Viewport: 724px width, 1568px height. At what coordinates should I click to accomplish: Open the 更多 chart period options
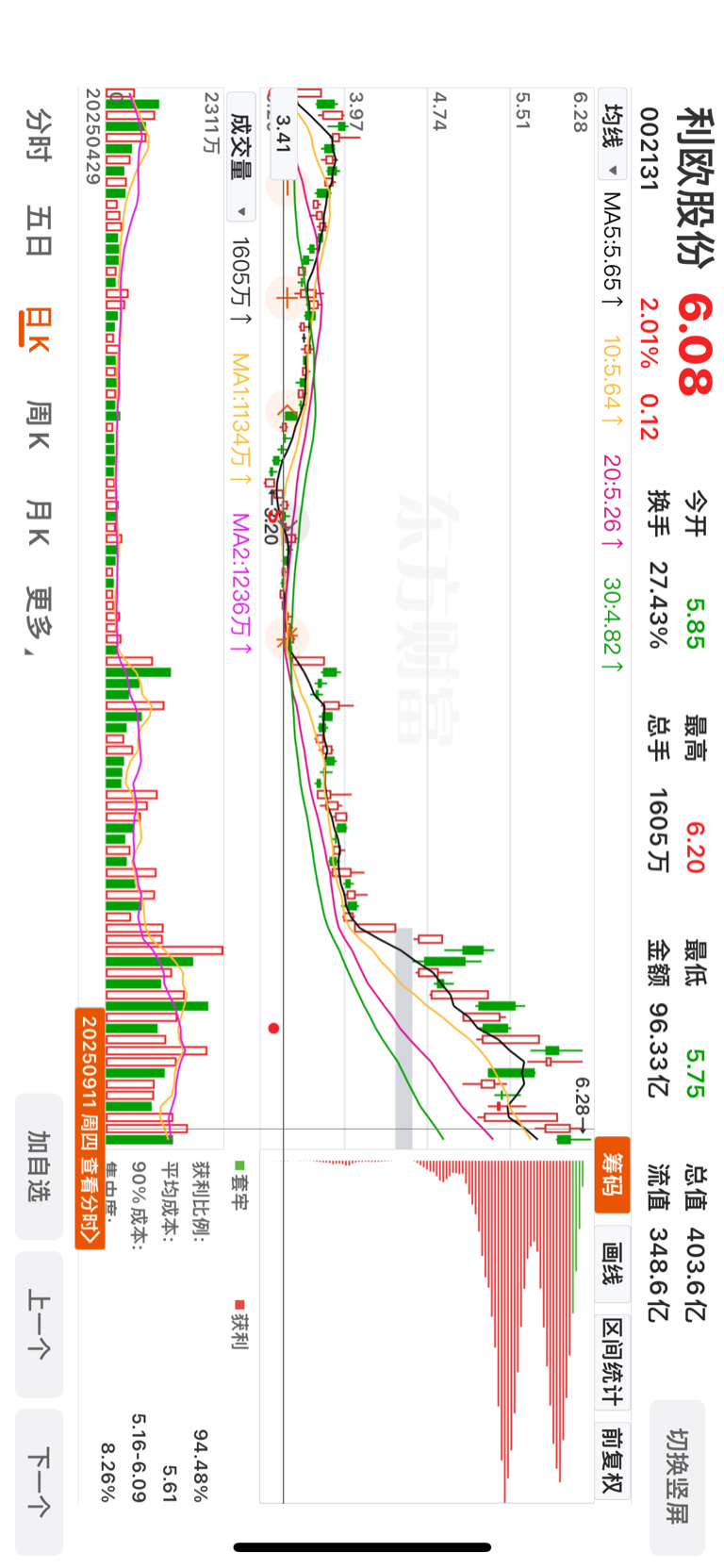pyautogui.click(x=39, y=620)
